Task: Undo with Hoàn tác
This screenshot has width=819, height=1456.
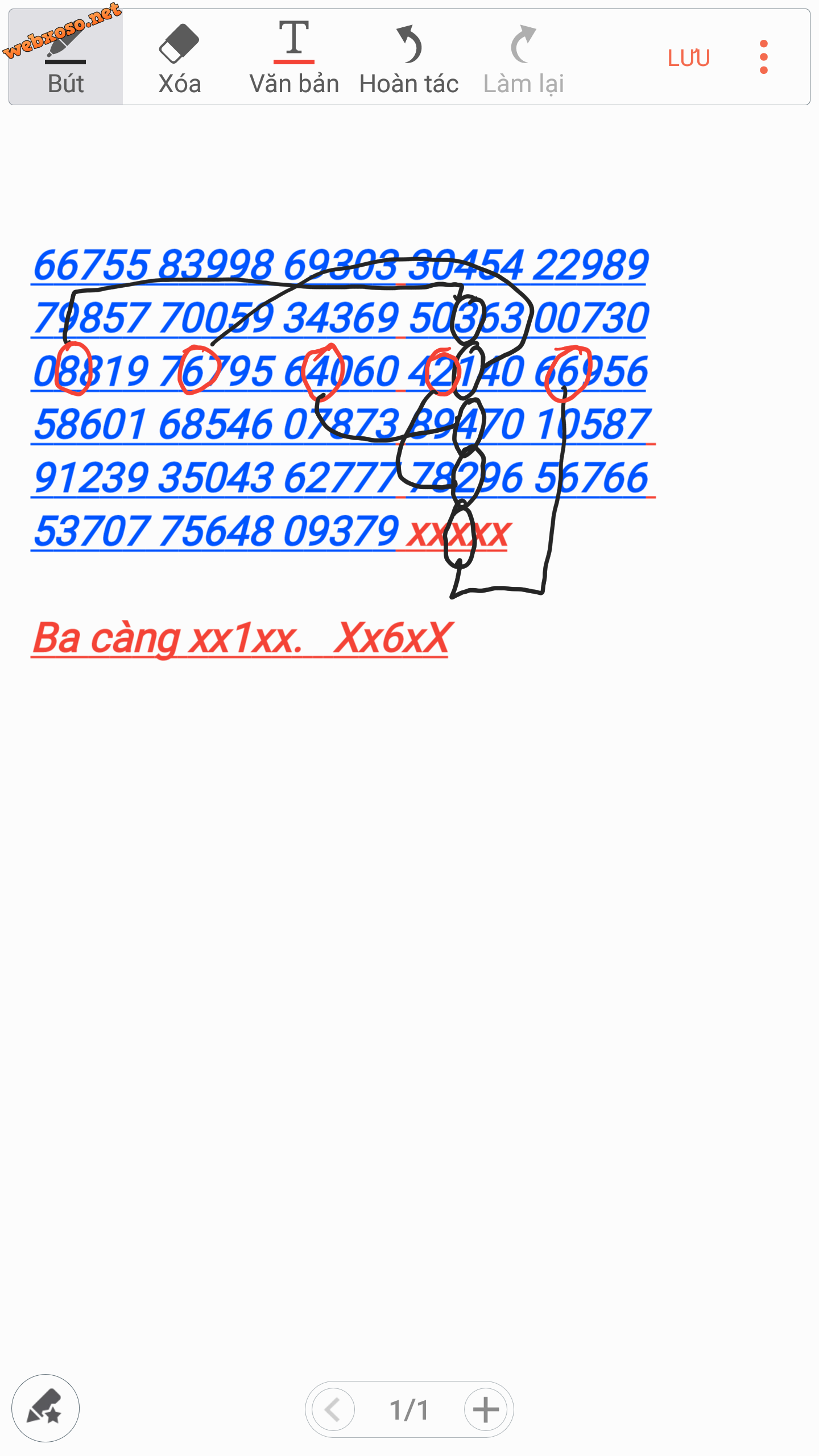Action: pyautogui.click(x=409, y=57)
